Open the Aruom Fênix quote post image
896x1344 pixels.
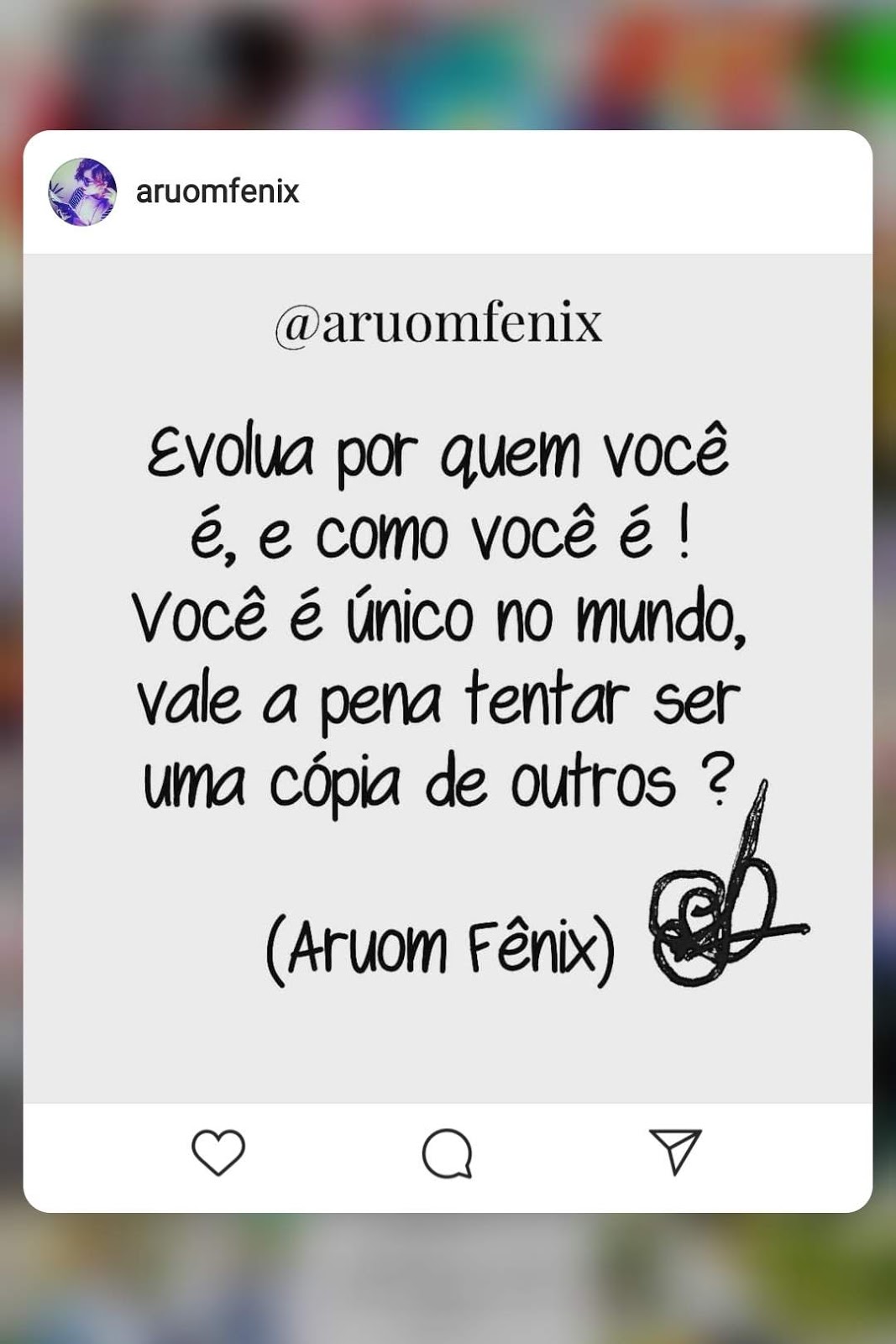(x=448, y=677)
